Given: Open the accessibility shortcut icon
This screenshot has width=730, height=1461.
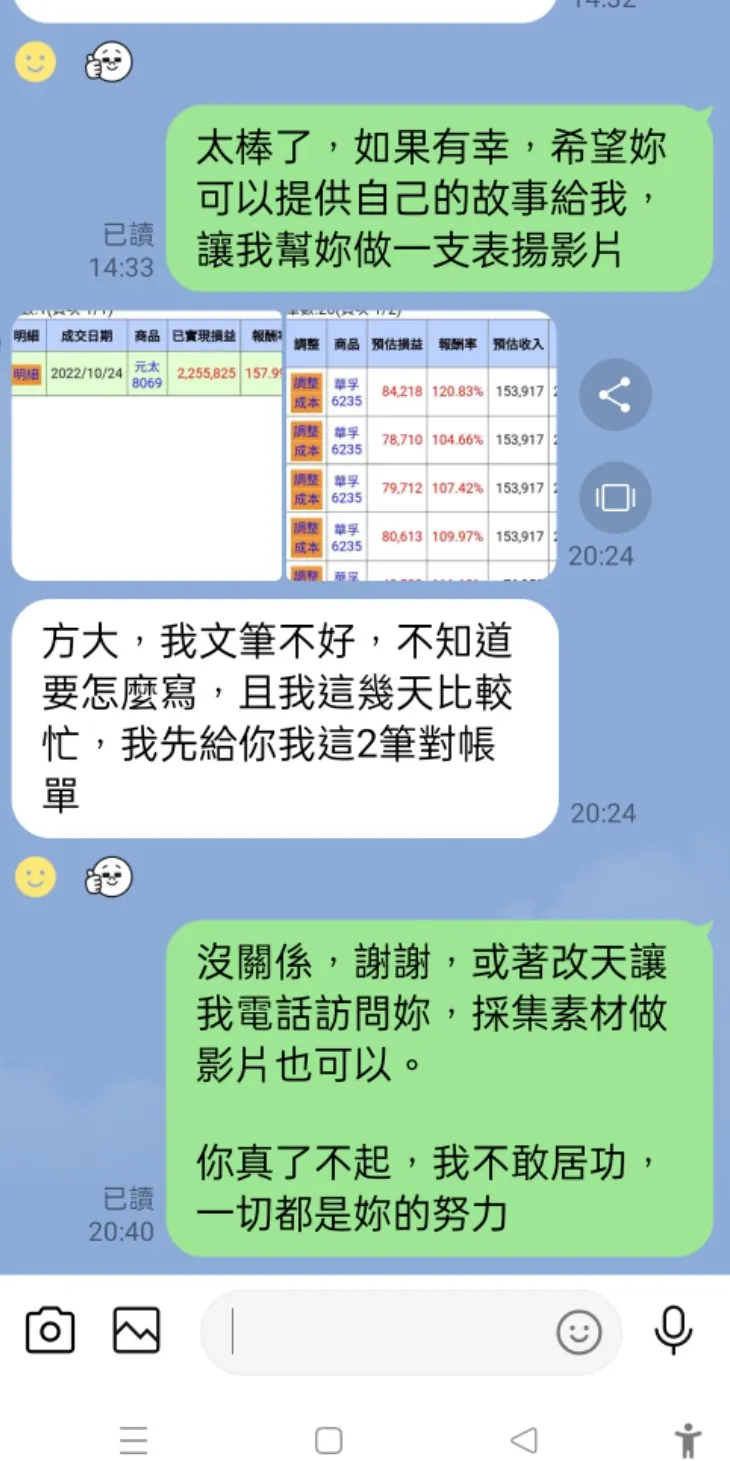Looking at the screenshot, I should (x=690, y=1438).
